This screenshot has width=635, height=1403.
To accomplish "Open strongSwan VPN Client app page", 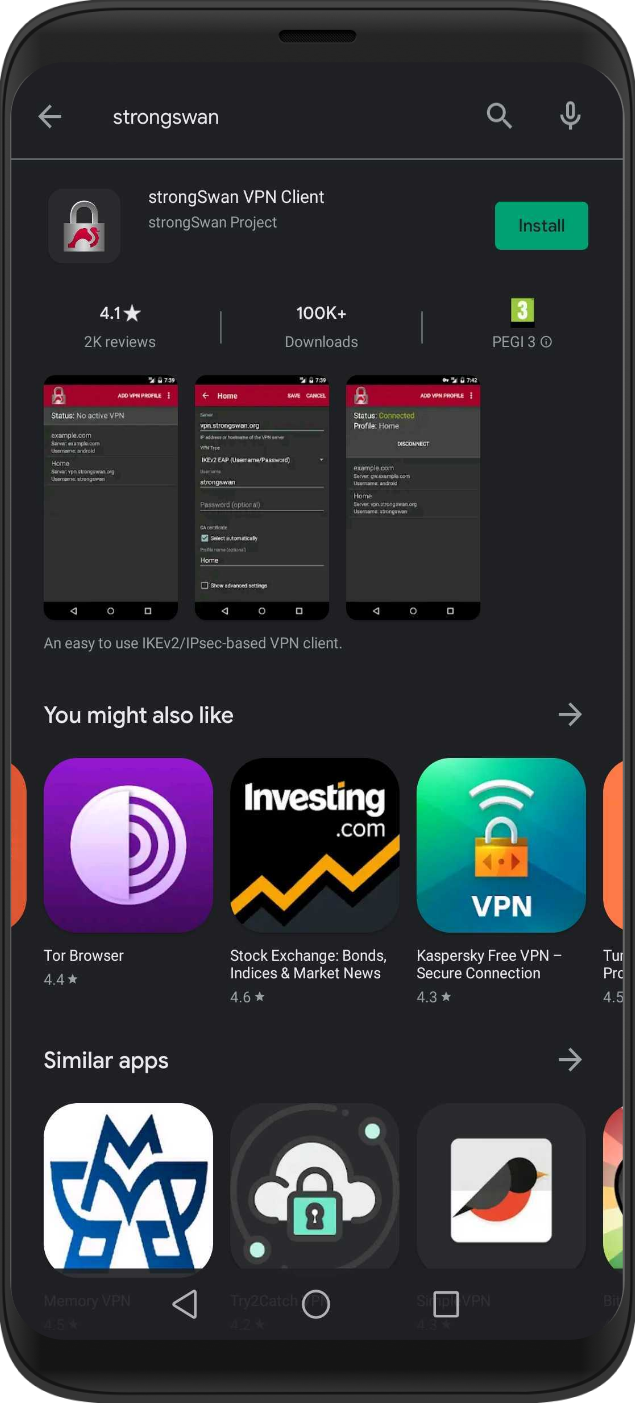I will point(236,197).
